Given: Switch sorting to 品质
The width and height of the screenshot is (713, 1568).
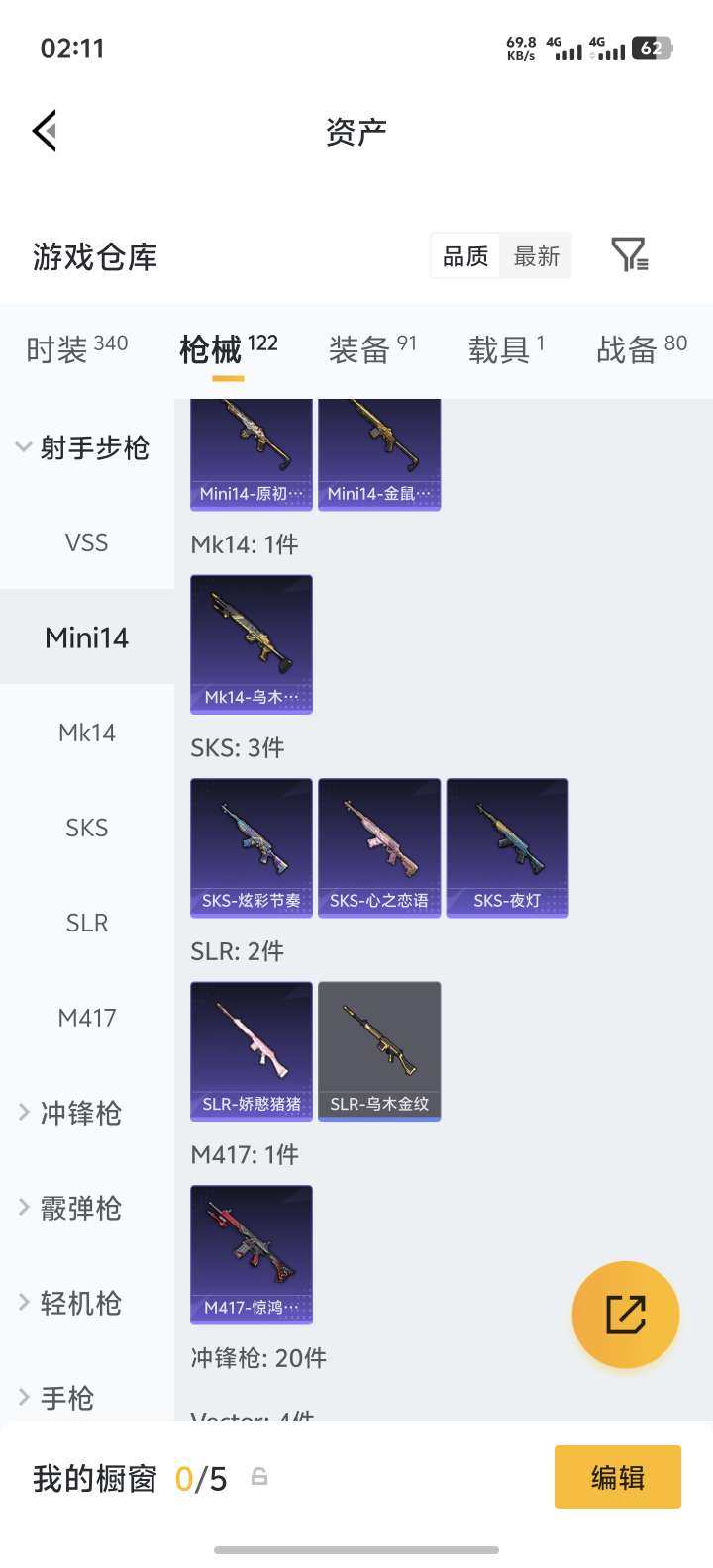Looking at the screenshot, I should pos(464,255).
